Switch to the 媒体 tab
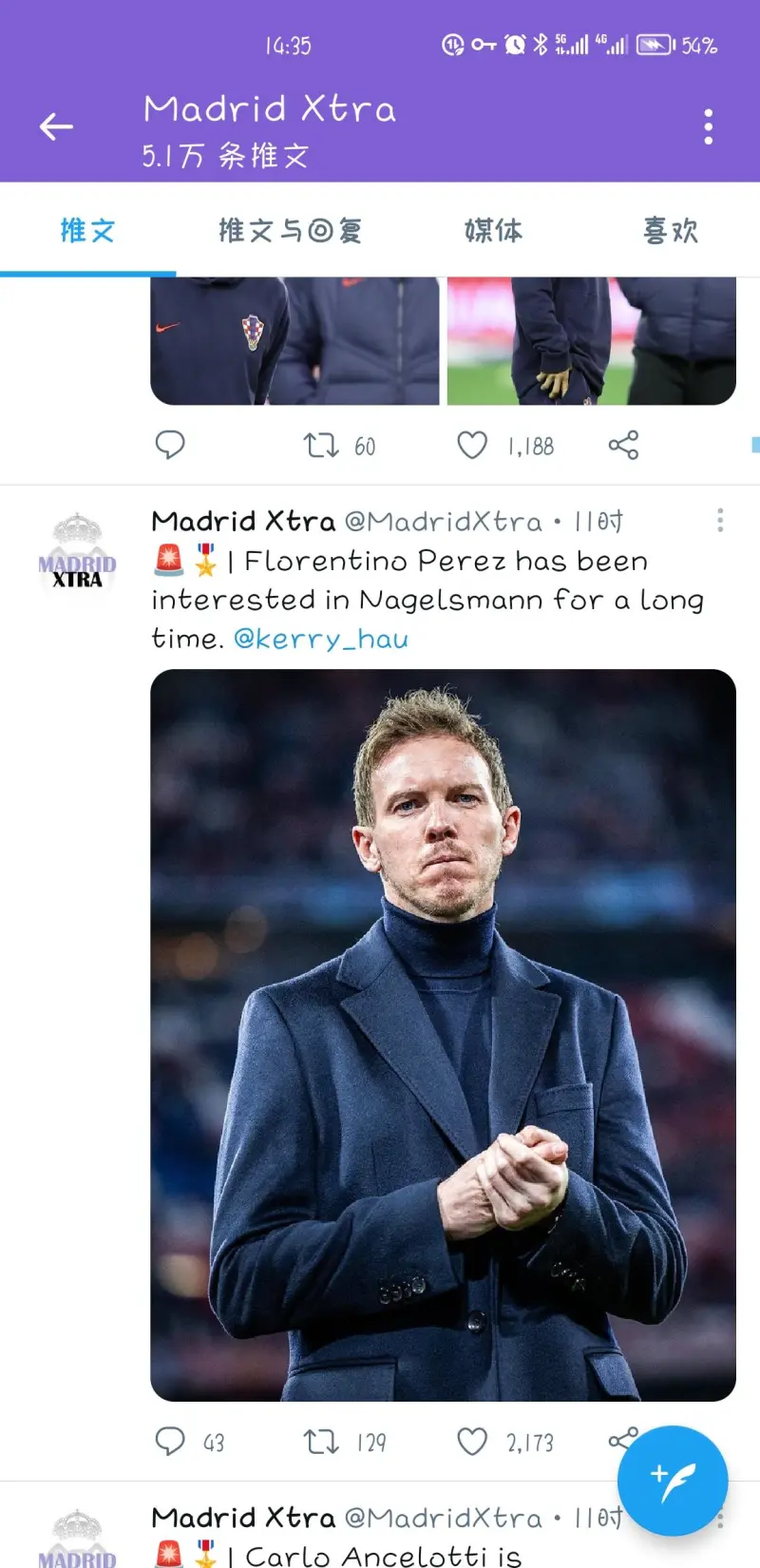Screen dimensions: 760x1568 pyautogui.click(x=493, y=230)
